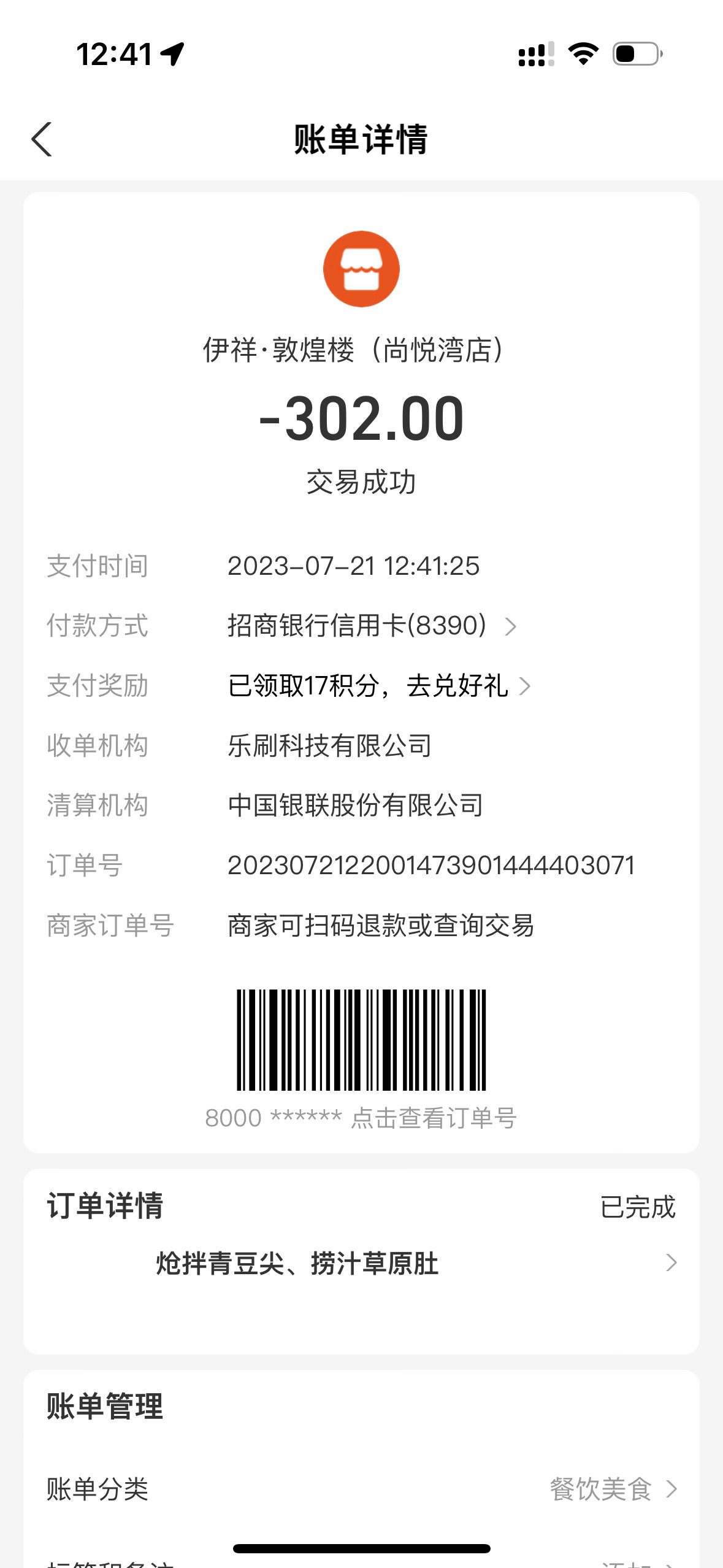Go back from the 账单详情 page

click(x=42, y=139)
